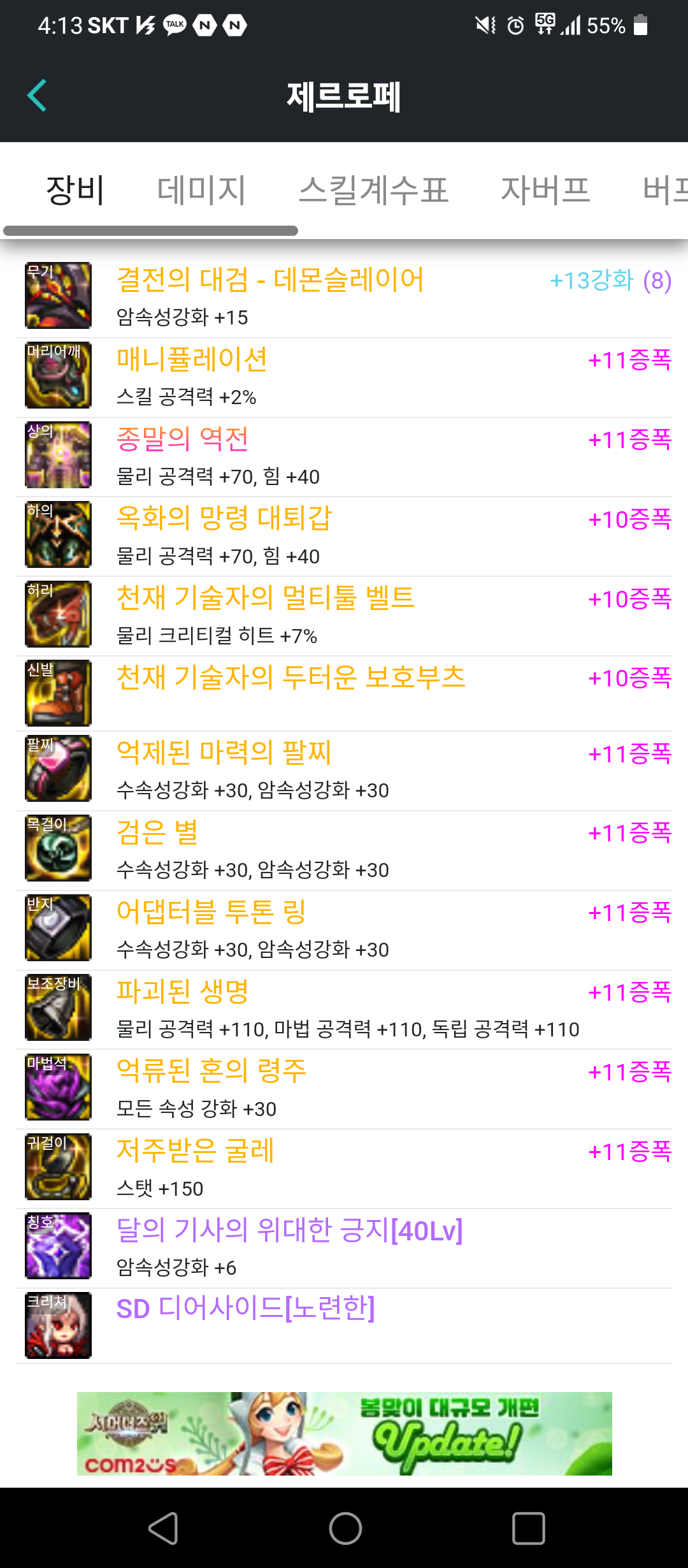Image resolution: width=688 pixels, height=1568 pixels.
Task: Switch to the 자버프 tab
Action: (x=545, y=191)
